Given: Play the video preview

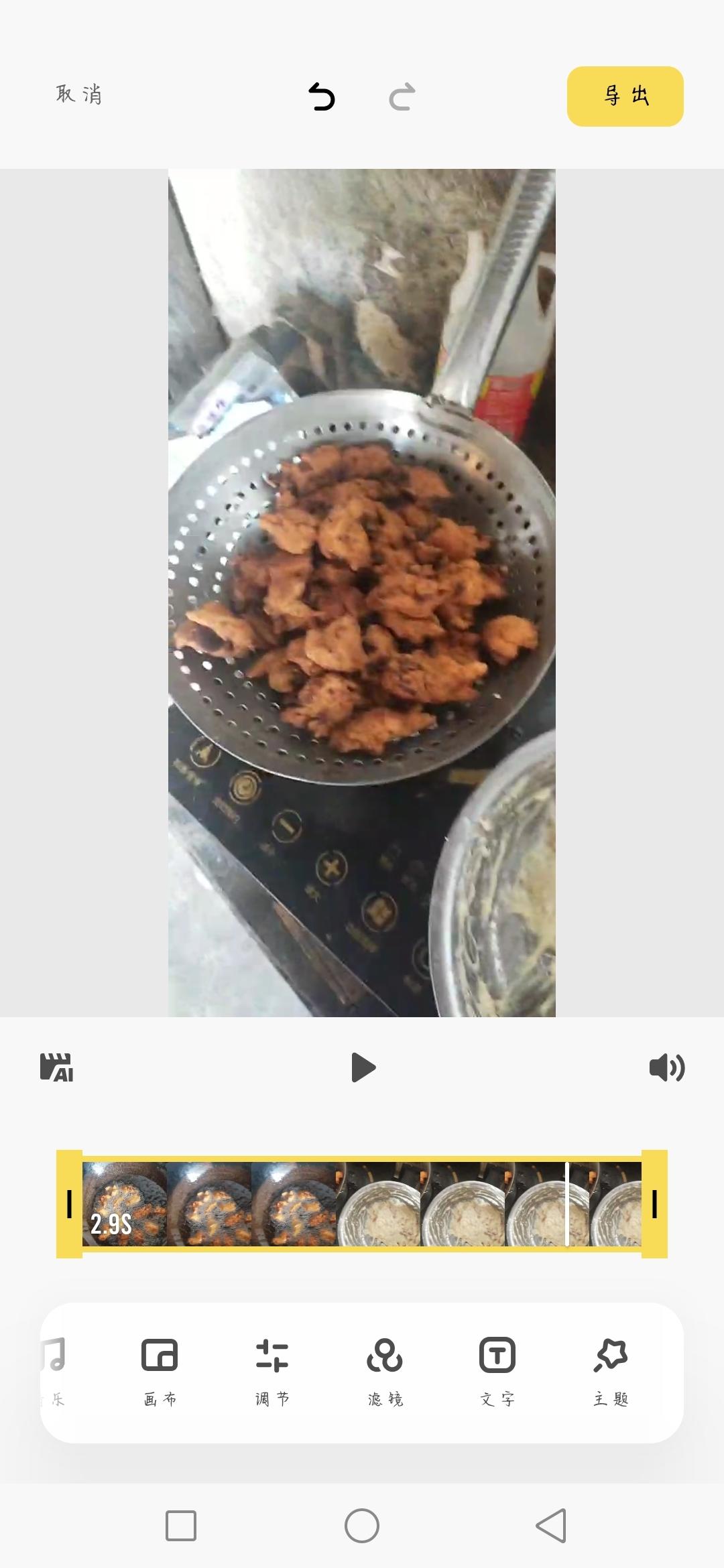Looking at the screenshot, I should click(x=362, y=1067).
